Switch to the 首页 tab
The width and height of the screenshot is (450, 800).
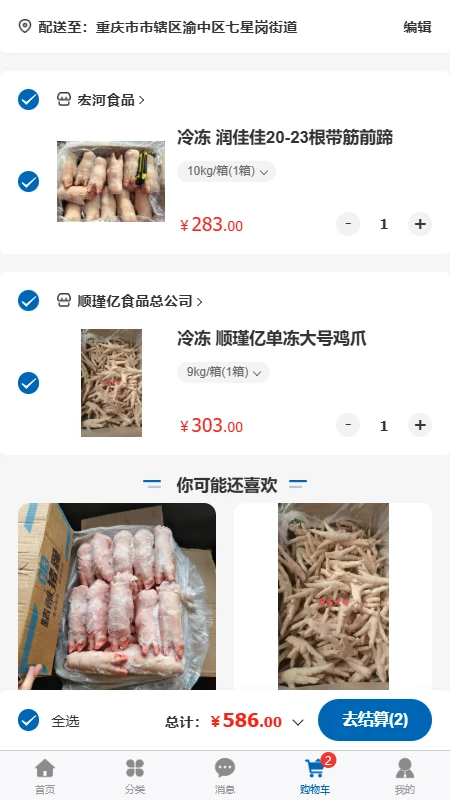45,776
